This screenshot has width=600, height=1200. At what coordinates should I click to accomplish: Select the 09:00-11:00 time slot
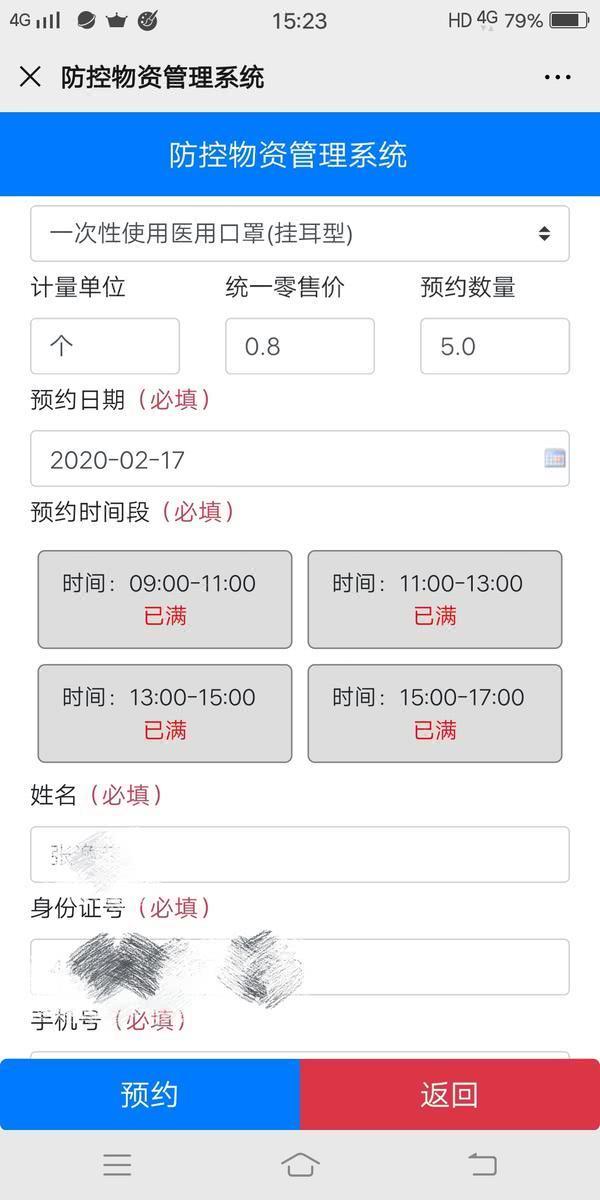[165, 599]
